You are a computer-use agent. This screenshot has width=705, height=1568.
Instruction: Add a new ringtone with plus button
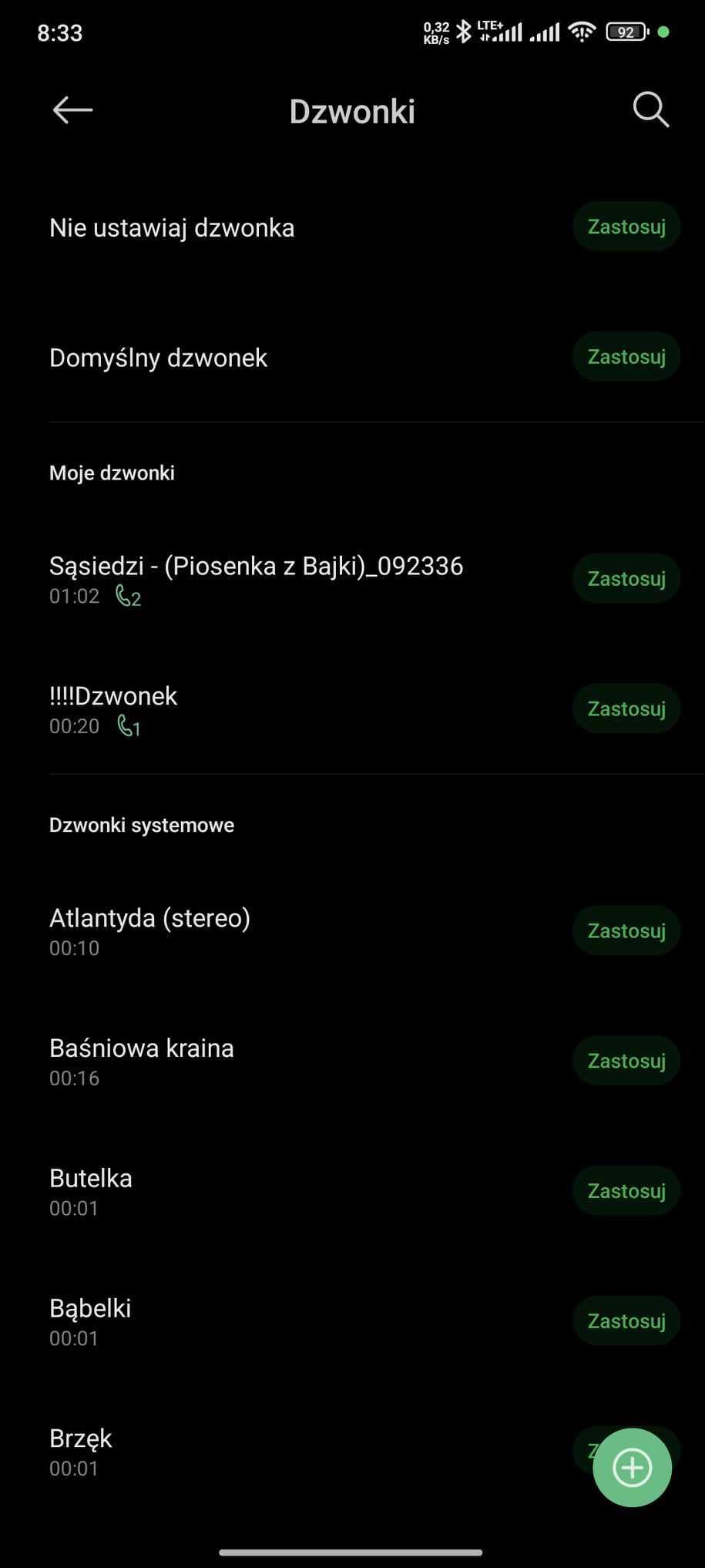pos(632,1468)
